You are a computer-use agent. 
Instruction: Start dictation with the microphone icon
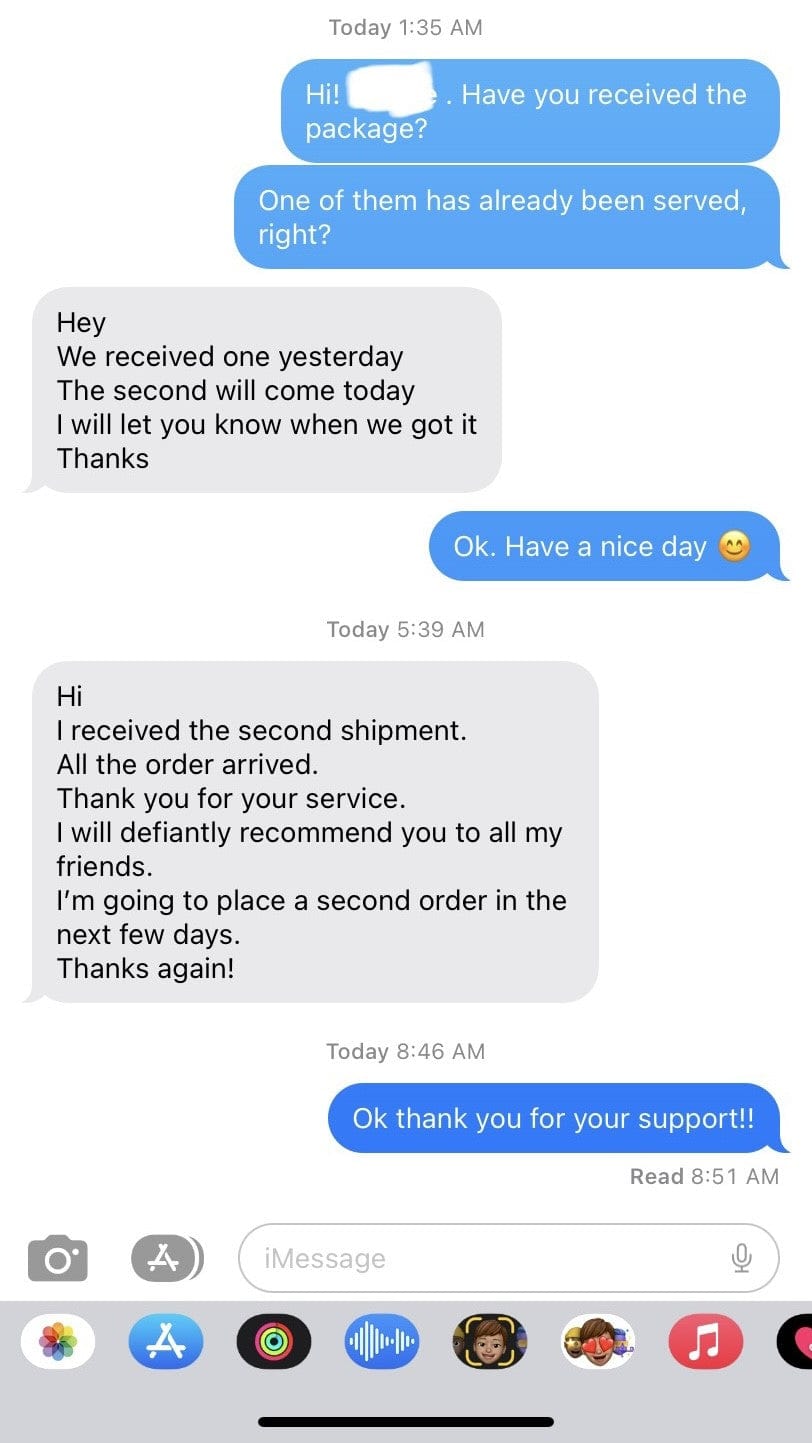(x=741, y=1258)
